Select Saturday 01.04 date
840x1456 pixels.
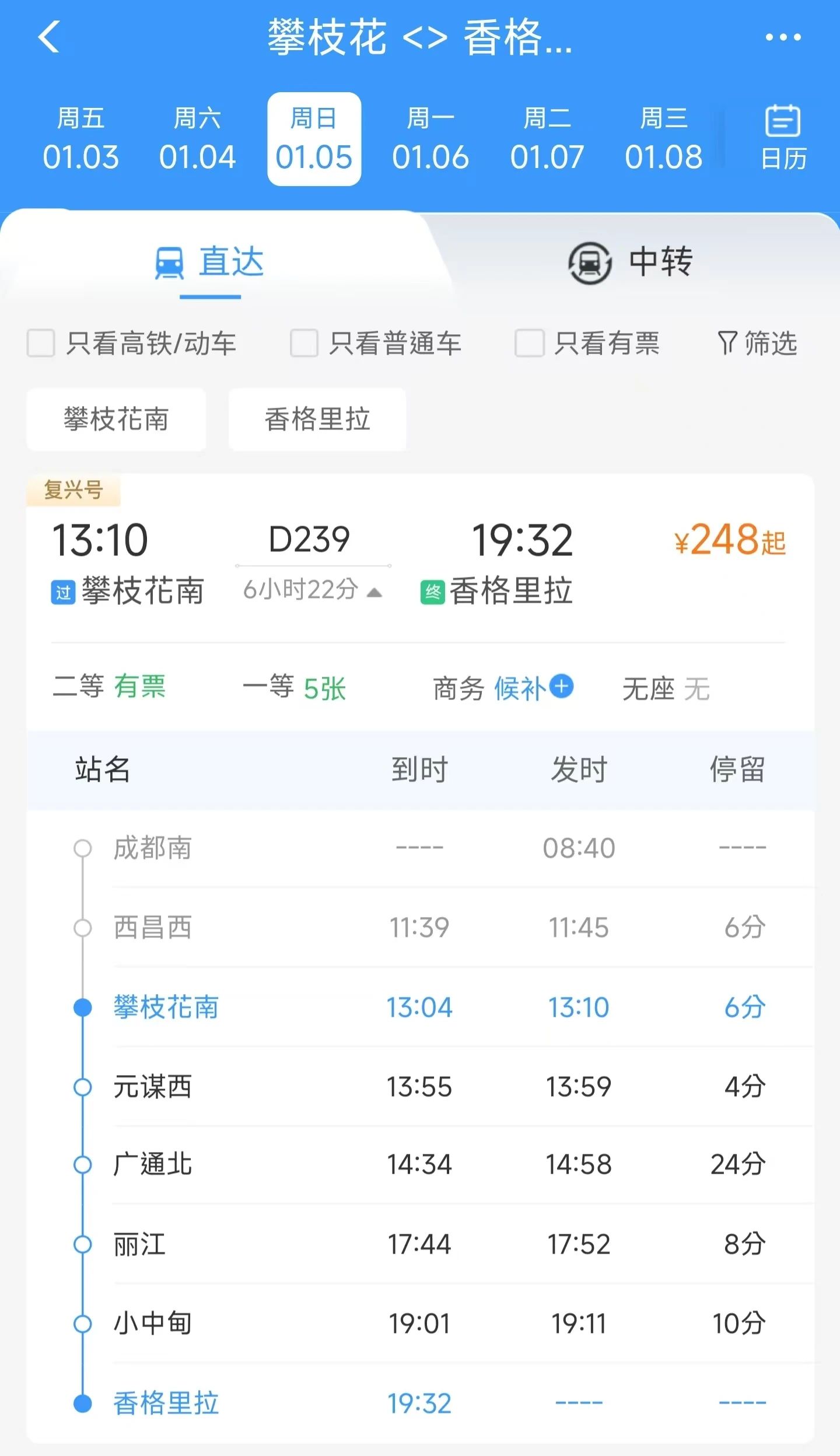[197, 139]
